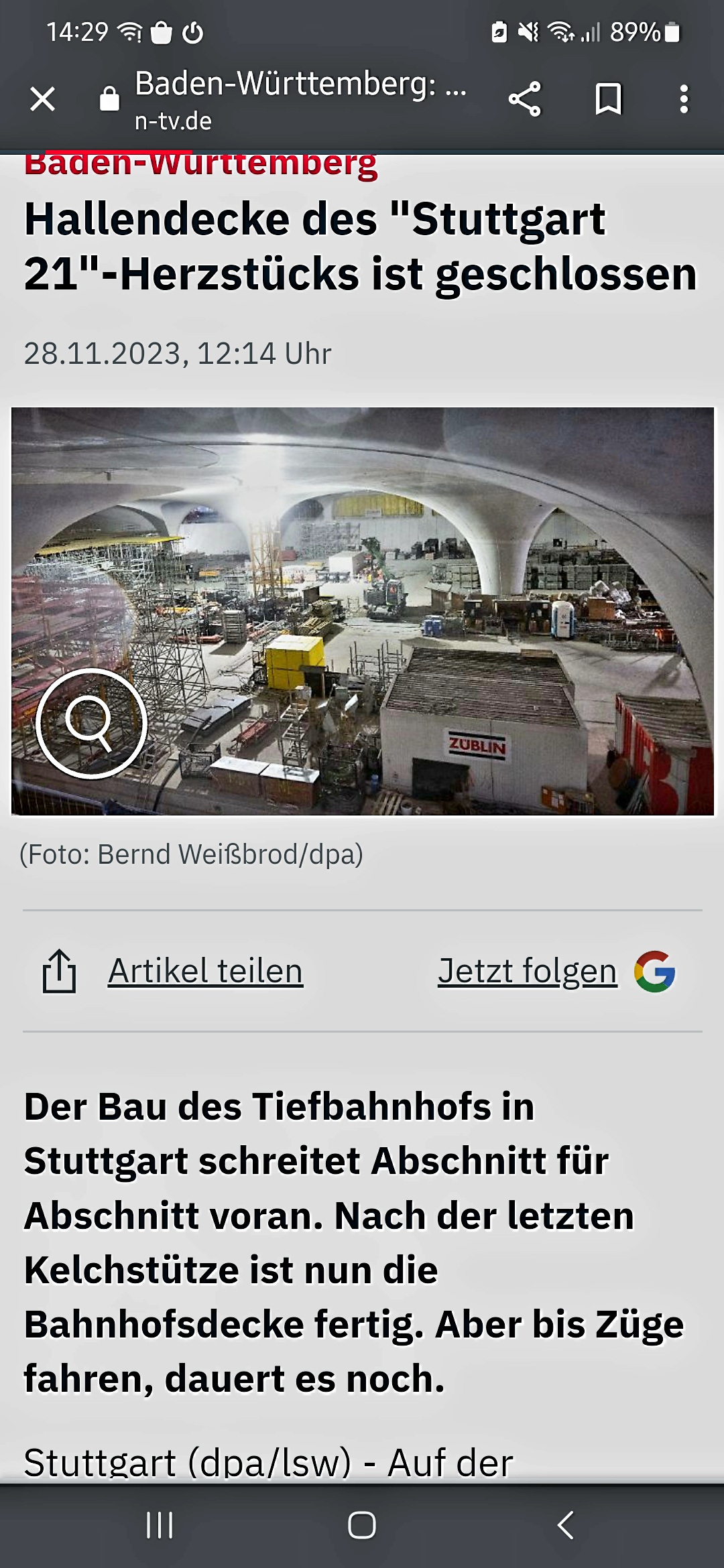Bookmark this n-tv.de page
This screenshot has width=724, height=1568.
608,100
